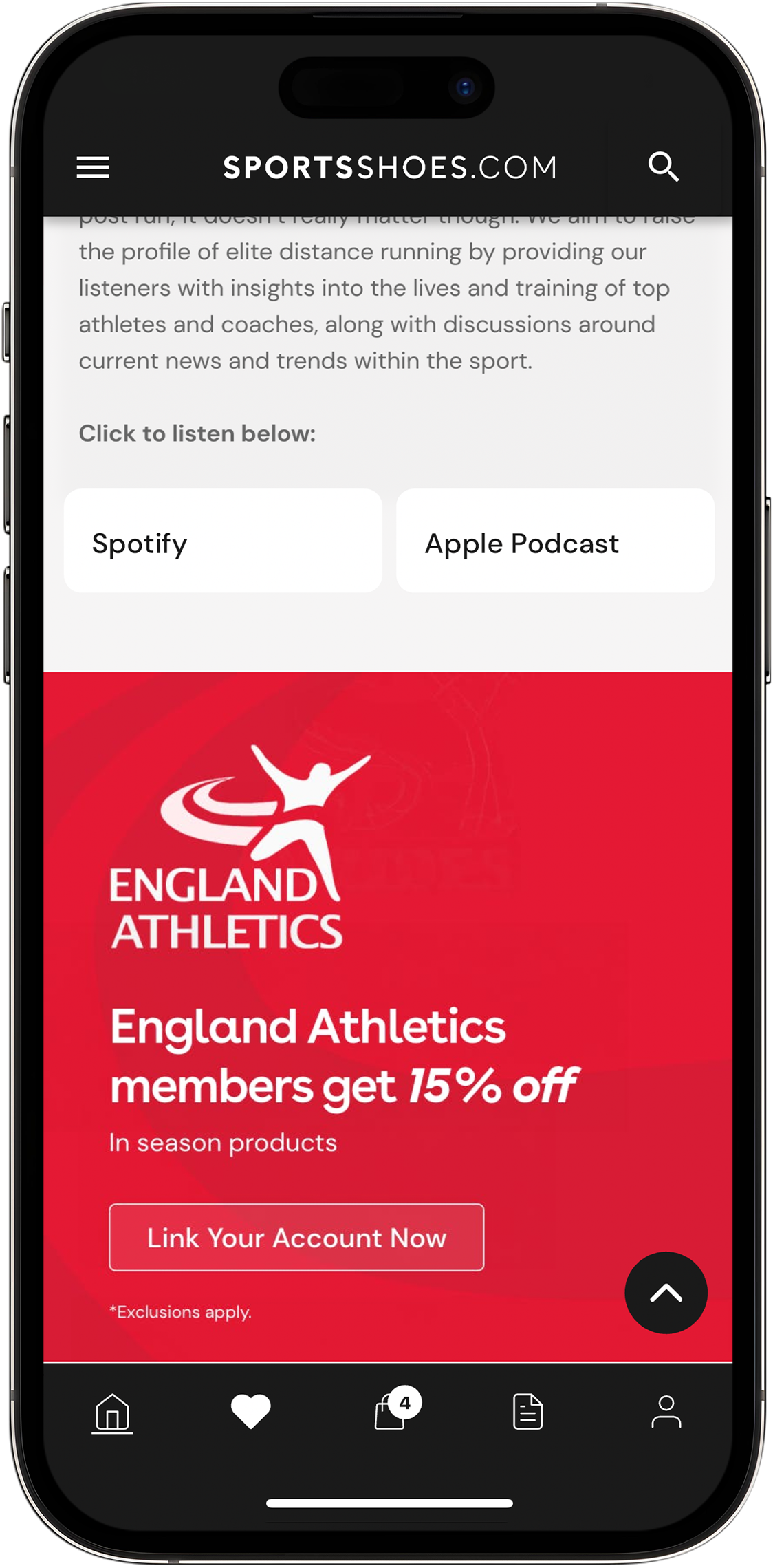Open the document/articles tab
The height and width of the screenshot is (1568, 773).
pyautogui.click(x=527, y=1412)
